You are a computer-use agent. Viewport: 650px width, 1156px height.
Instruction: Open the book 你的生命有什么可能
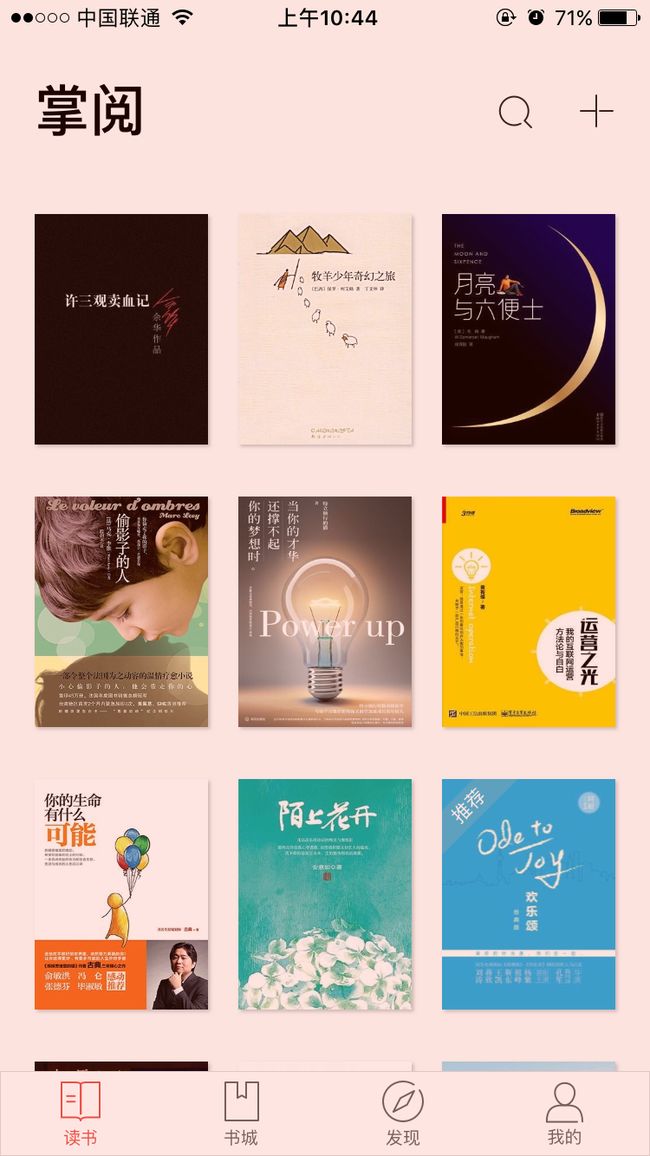[x=122, y=894]
